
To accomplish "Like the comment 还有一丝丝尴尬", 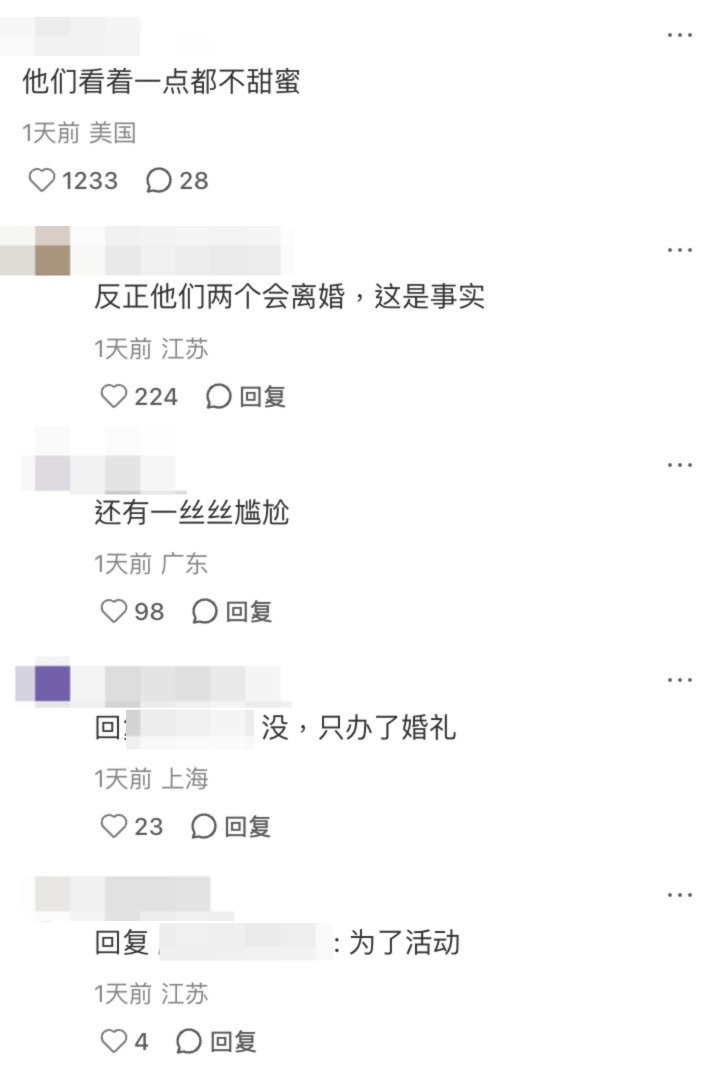I will point(115,611).
